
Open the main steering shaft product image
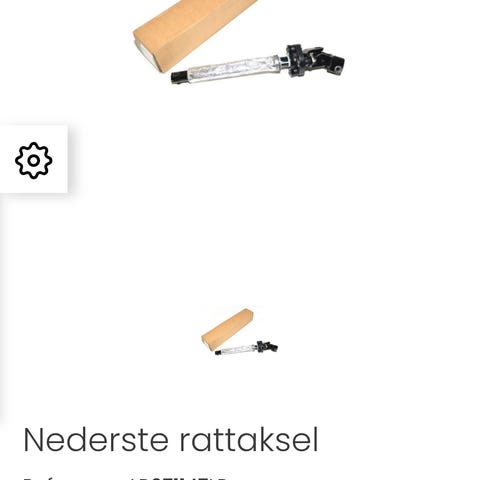239,42
